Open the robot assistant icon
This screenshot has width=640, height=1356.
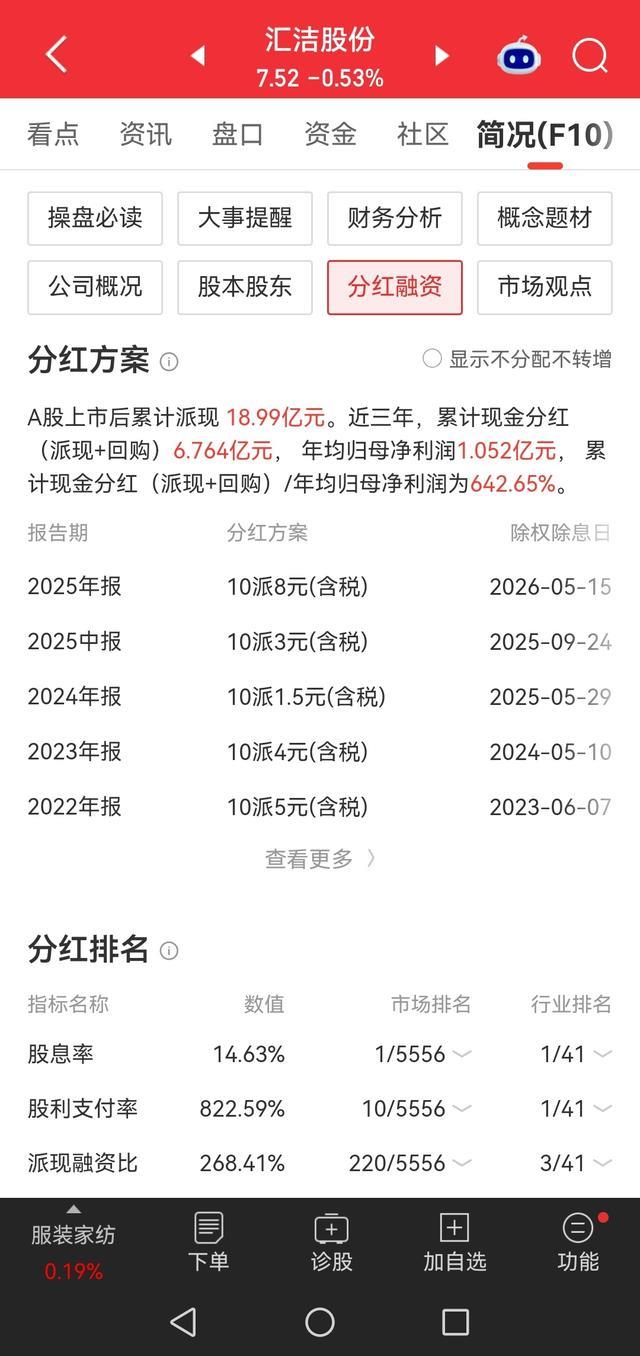(x=519, y=55)
